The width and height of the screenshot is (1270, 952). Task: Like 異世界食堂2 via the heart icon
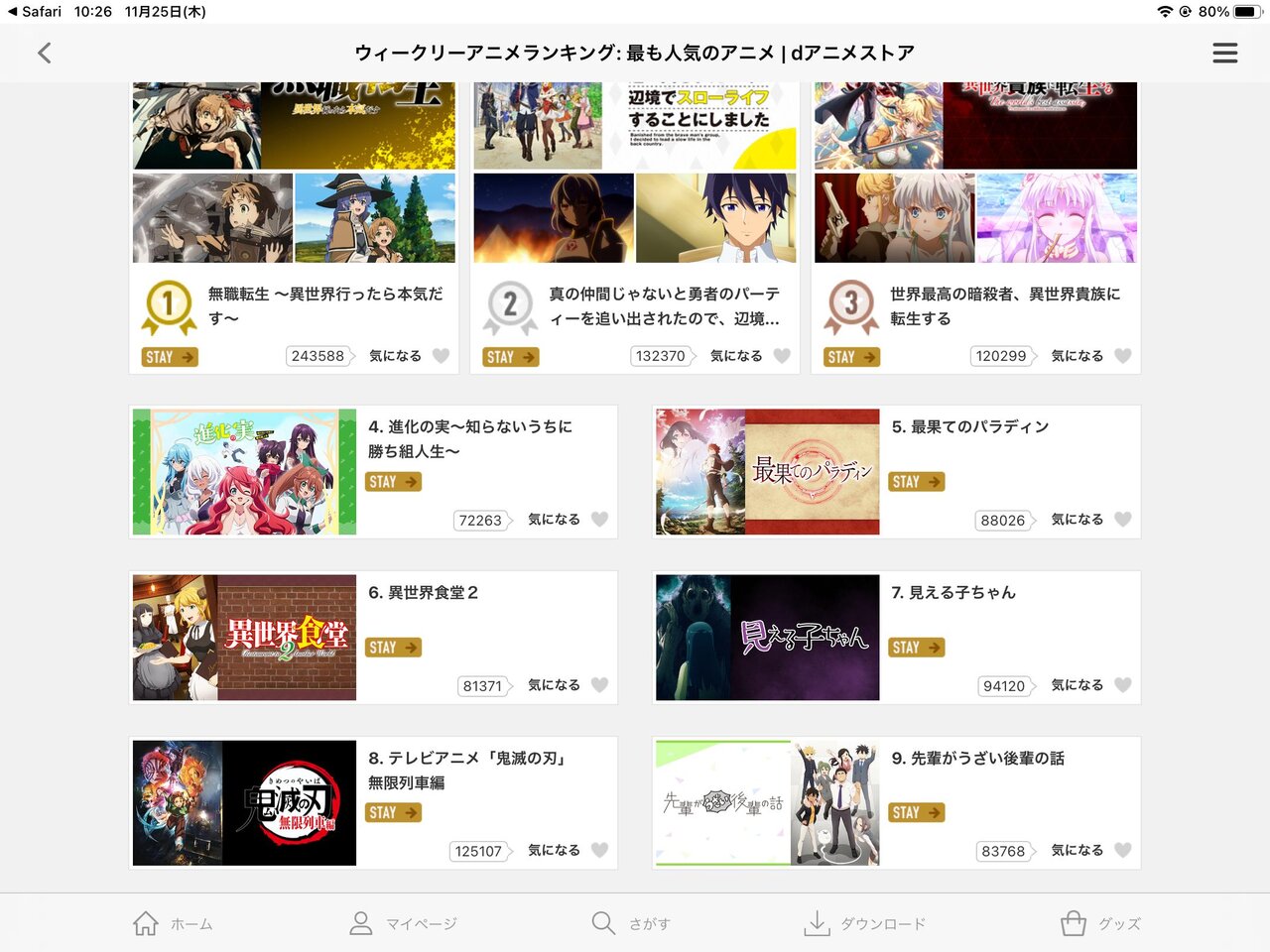[599, 685]
